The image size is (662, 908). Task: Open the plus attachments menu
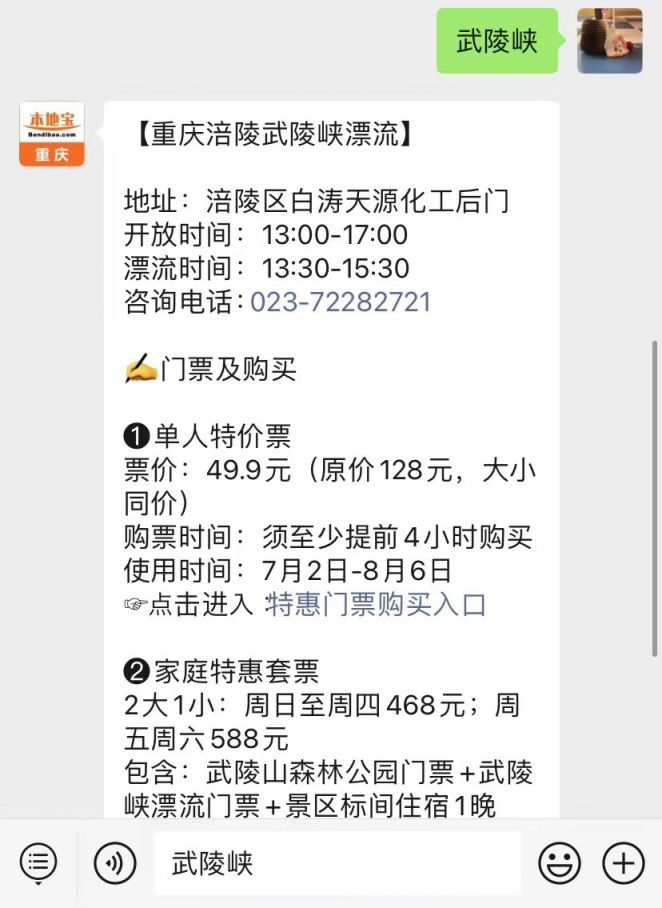(623, 863)
